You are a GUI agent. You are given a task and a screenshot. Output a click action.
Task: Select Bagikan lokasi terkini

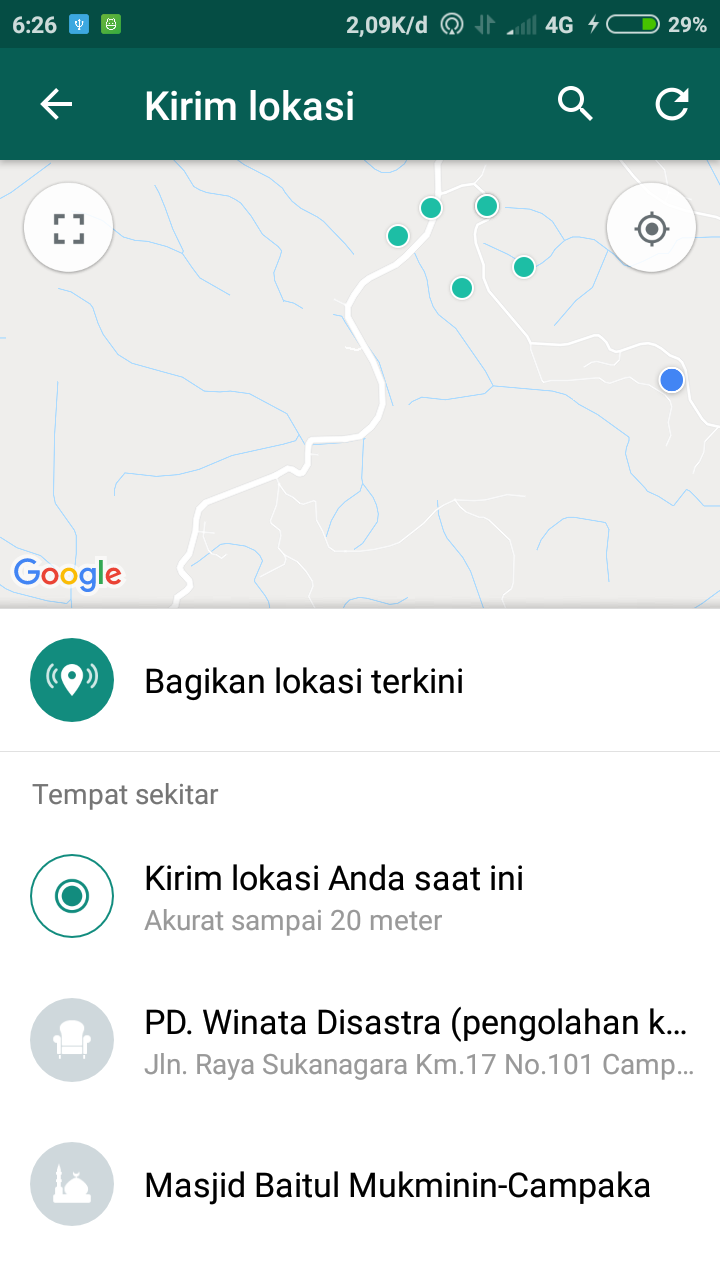(360, 681)
